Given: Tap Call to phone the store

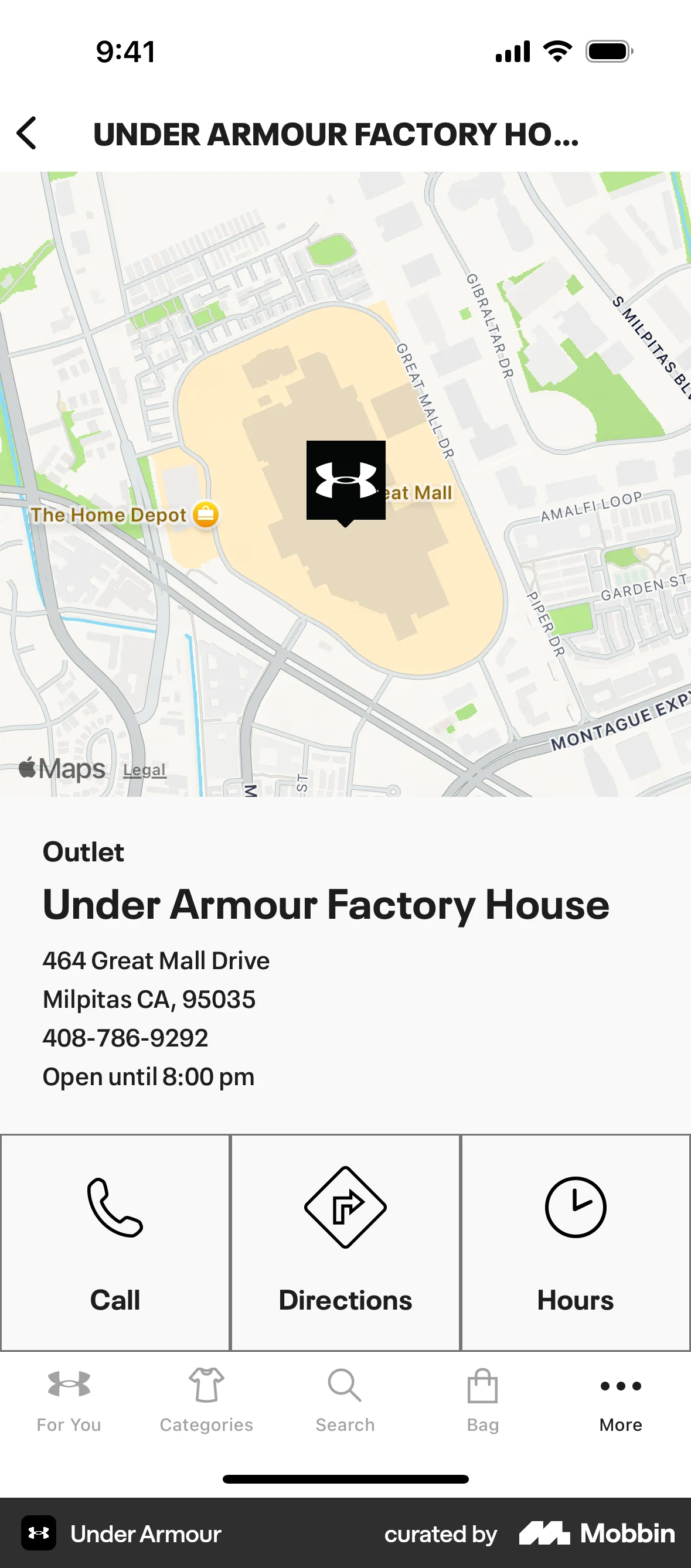Looking at the screenshot, I should click(115, 1300).
